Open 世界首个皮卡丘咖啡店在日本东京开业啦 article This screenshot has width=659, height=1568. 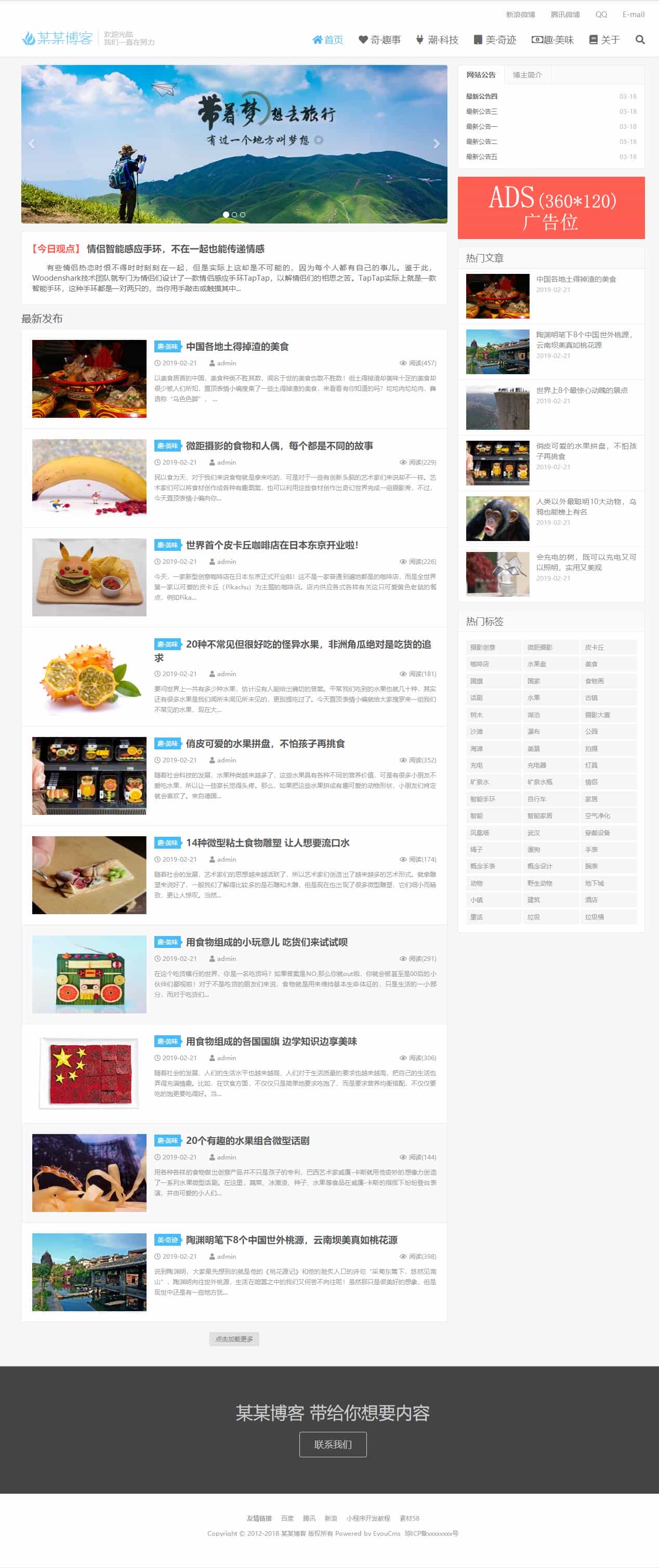tap(271, 545)
